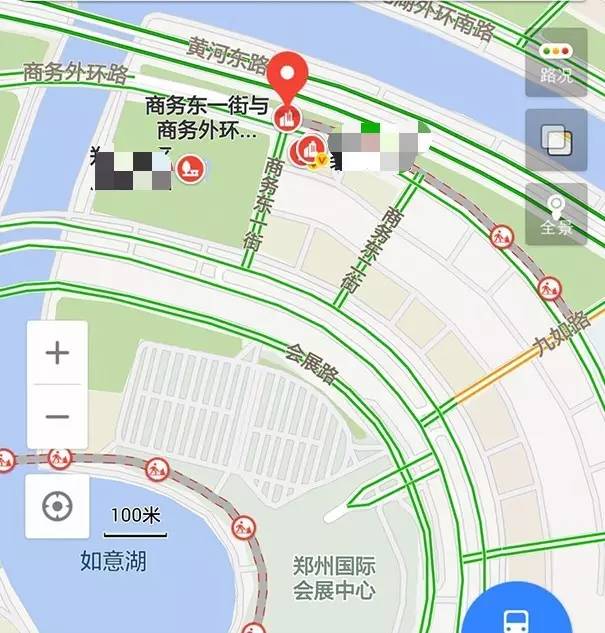Center map on my location
Image resolution: width=605 pixels, height=633 pixels.
tap(57, 507)
